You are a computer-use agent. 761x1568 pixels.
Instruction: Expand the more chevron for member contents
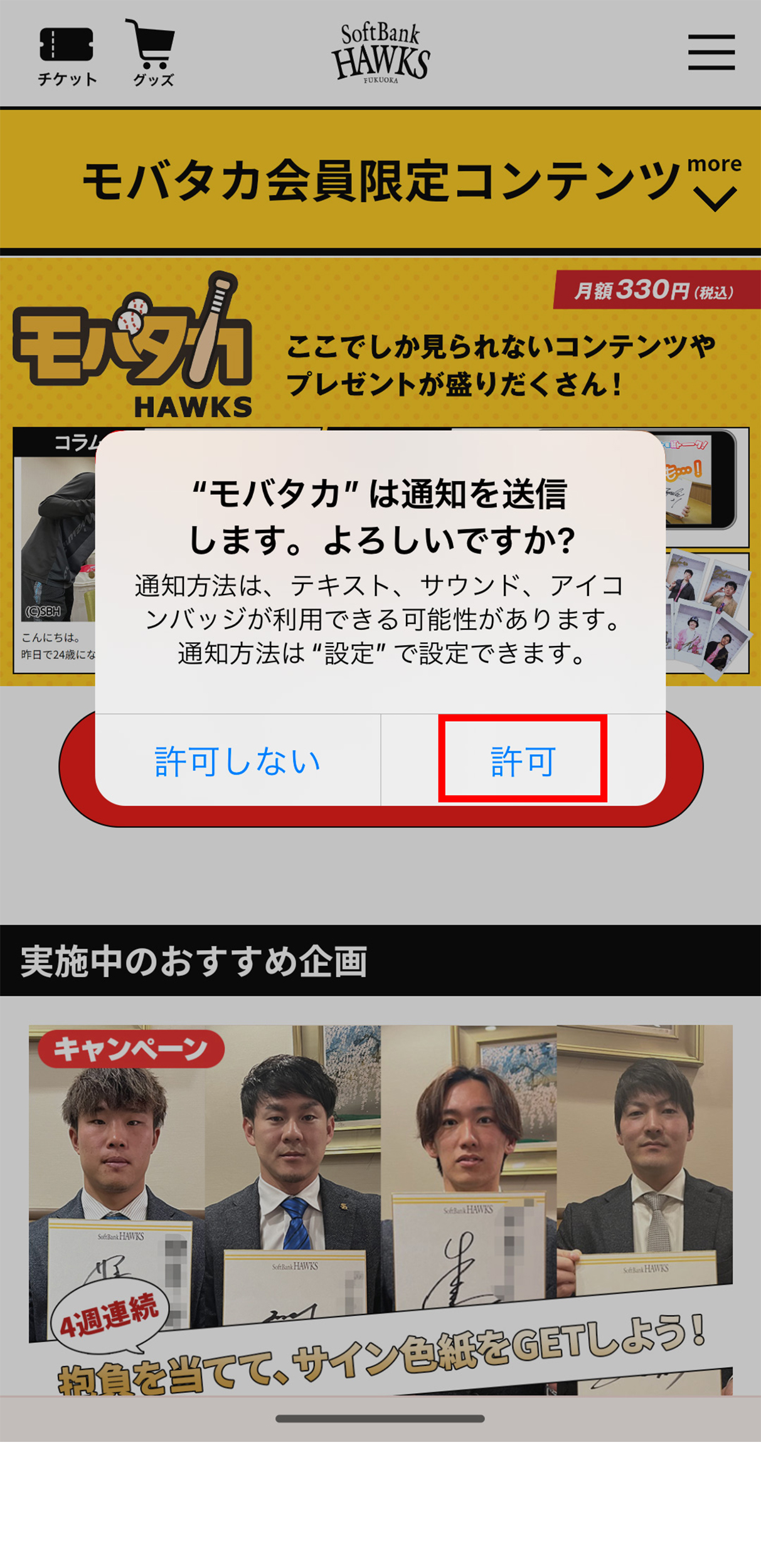coord(715,185)
